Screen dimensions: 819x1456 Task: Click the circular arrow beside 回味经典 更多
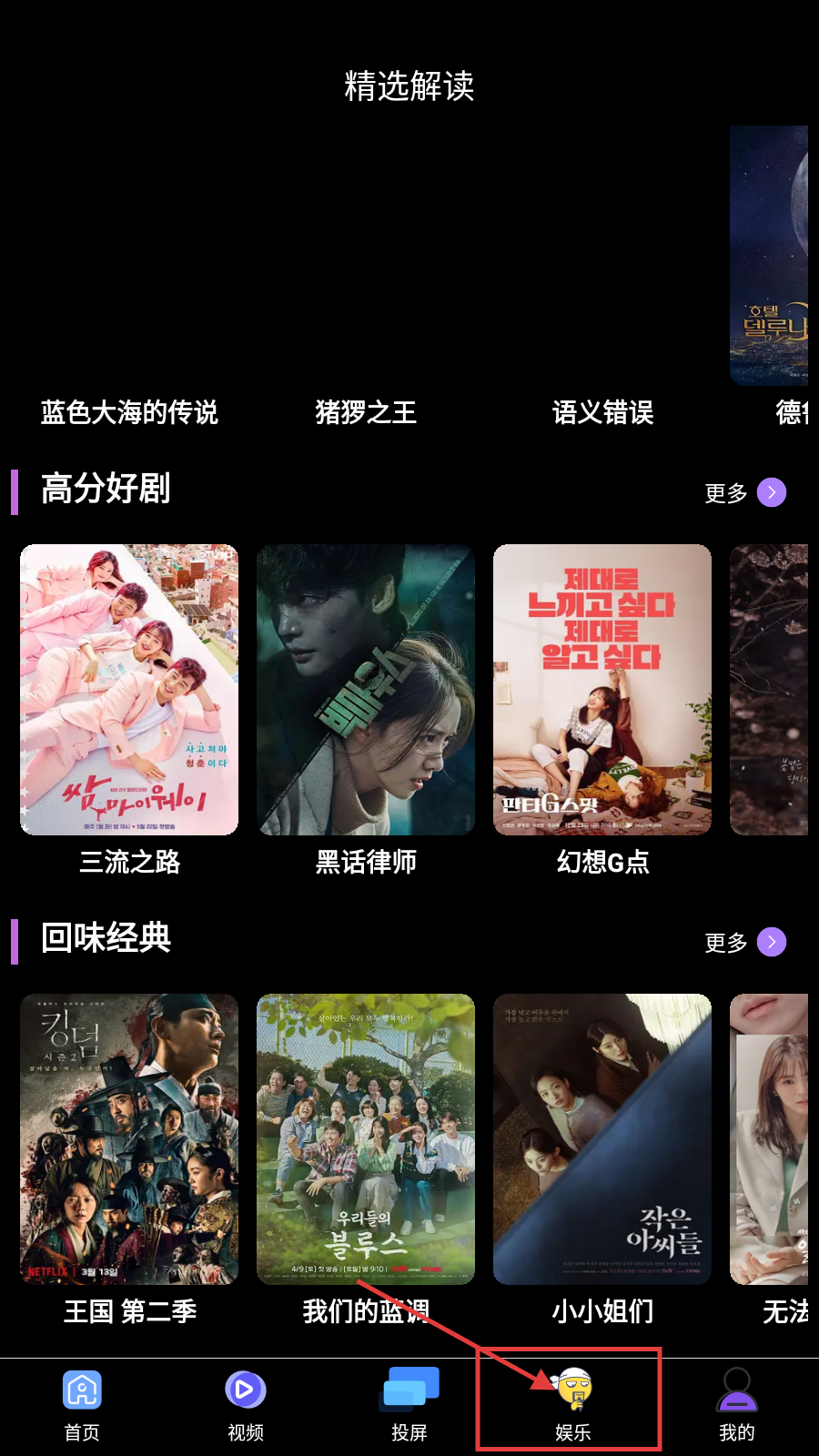coord(772,942)
